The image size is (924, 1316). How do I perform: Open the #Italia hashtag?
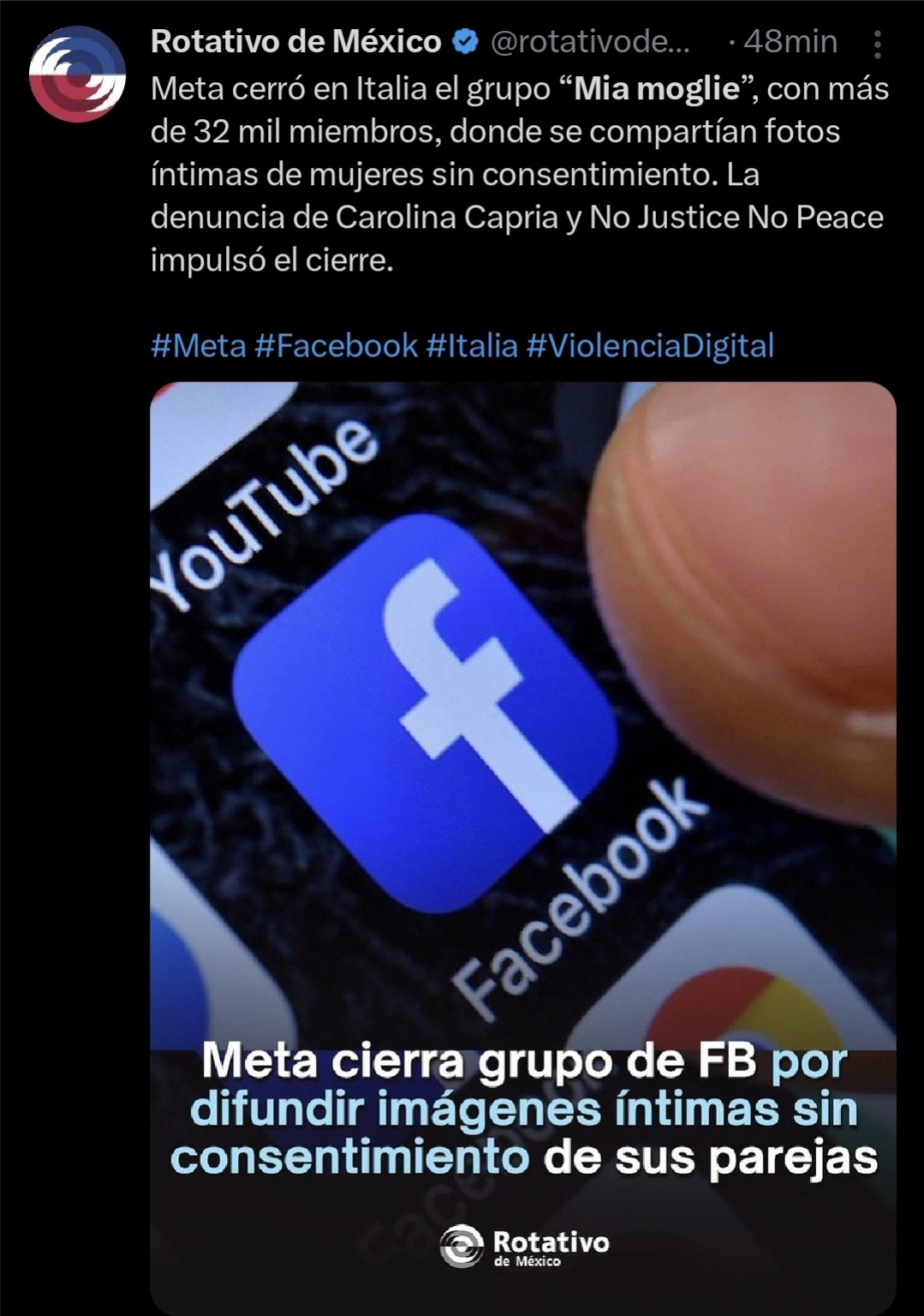click(x=472, y=346)
